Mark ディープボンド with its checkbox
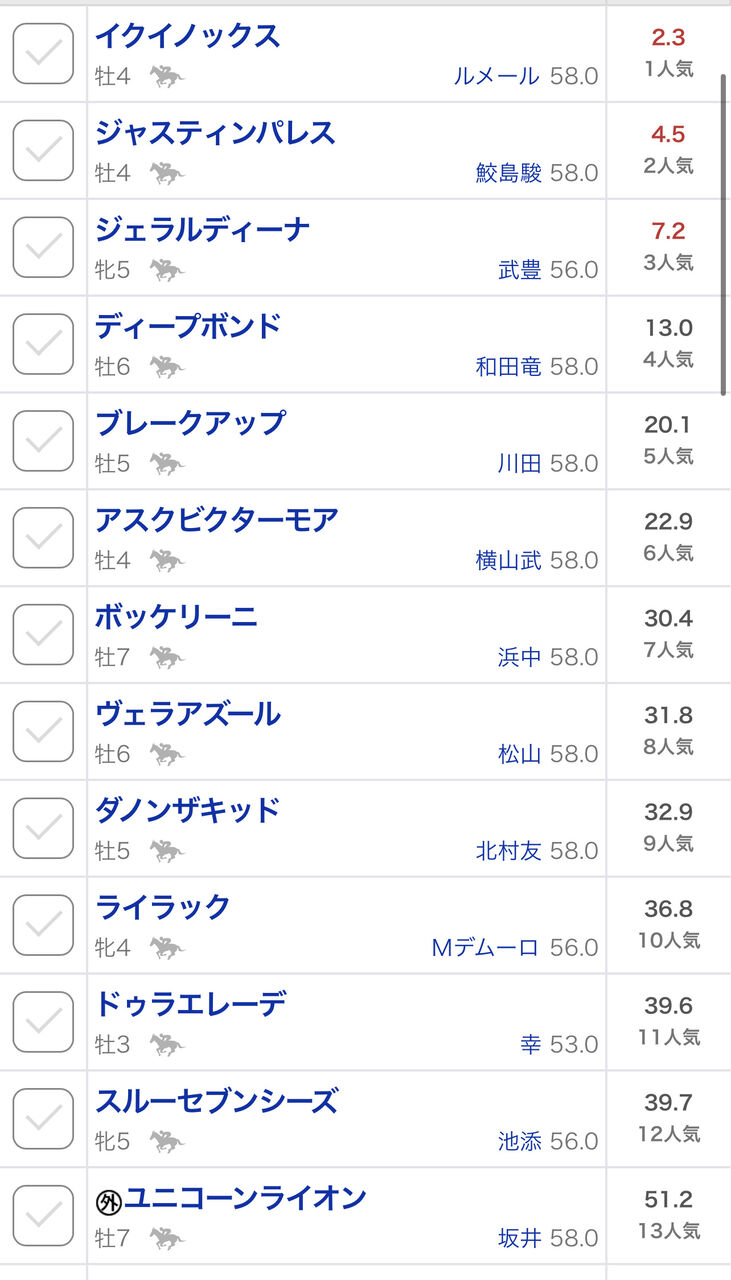The width and height of the screenshot is (731, 1280). point(43,344)
